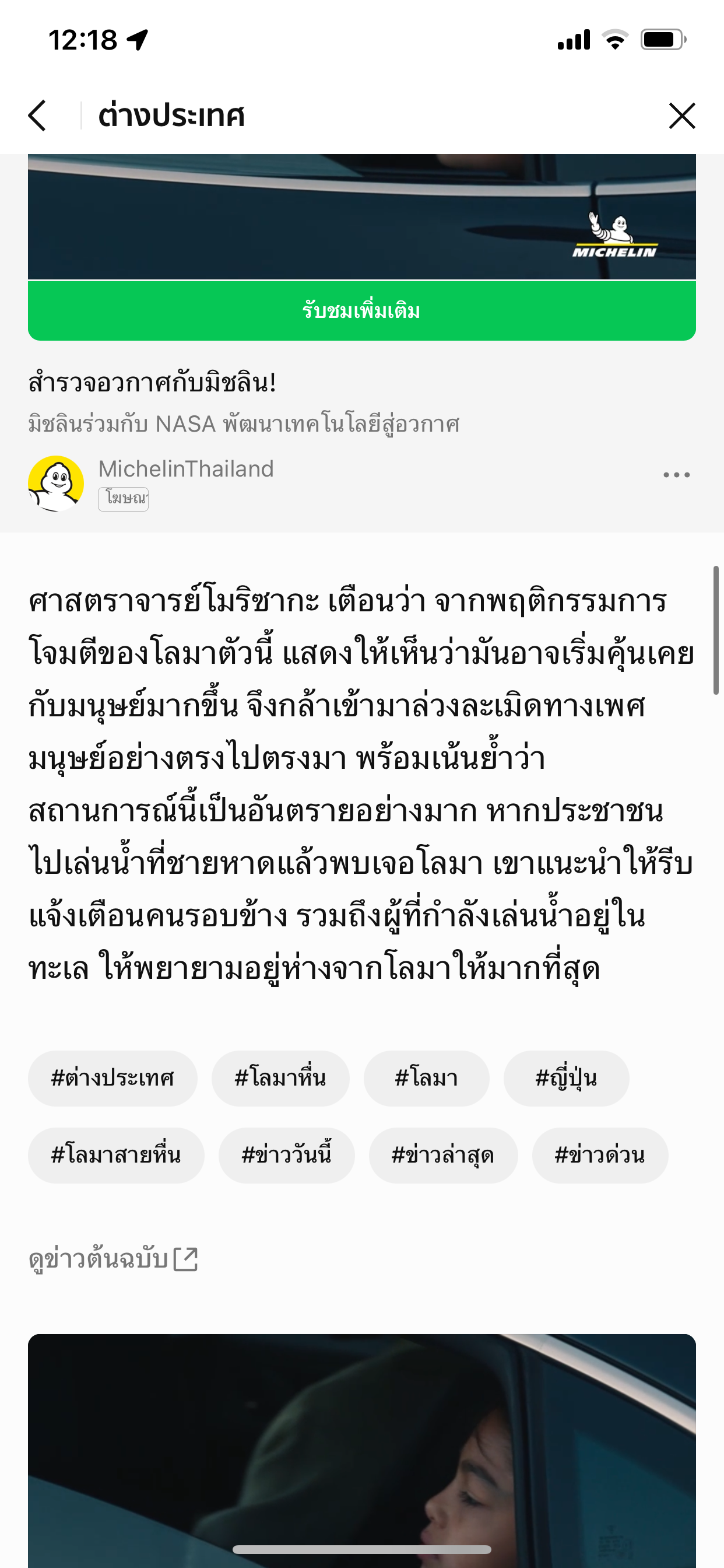Screen dimensions: 724x1568
Task: Select the #ข่าวด่วน hashtag chip
Action: pyautogui.click(x=600, y=1154)
